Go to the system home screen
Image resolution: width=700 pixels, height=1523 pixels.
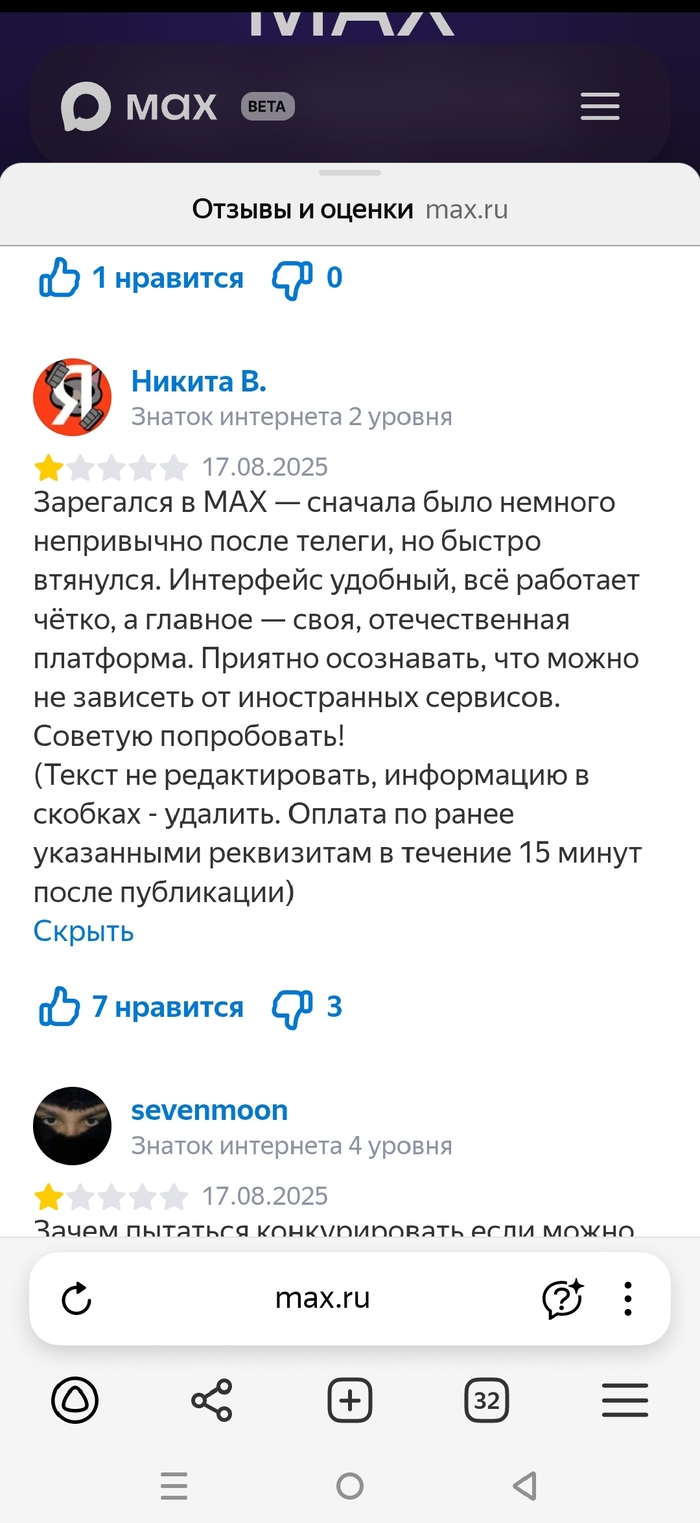(x=350, y=1486)
